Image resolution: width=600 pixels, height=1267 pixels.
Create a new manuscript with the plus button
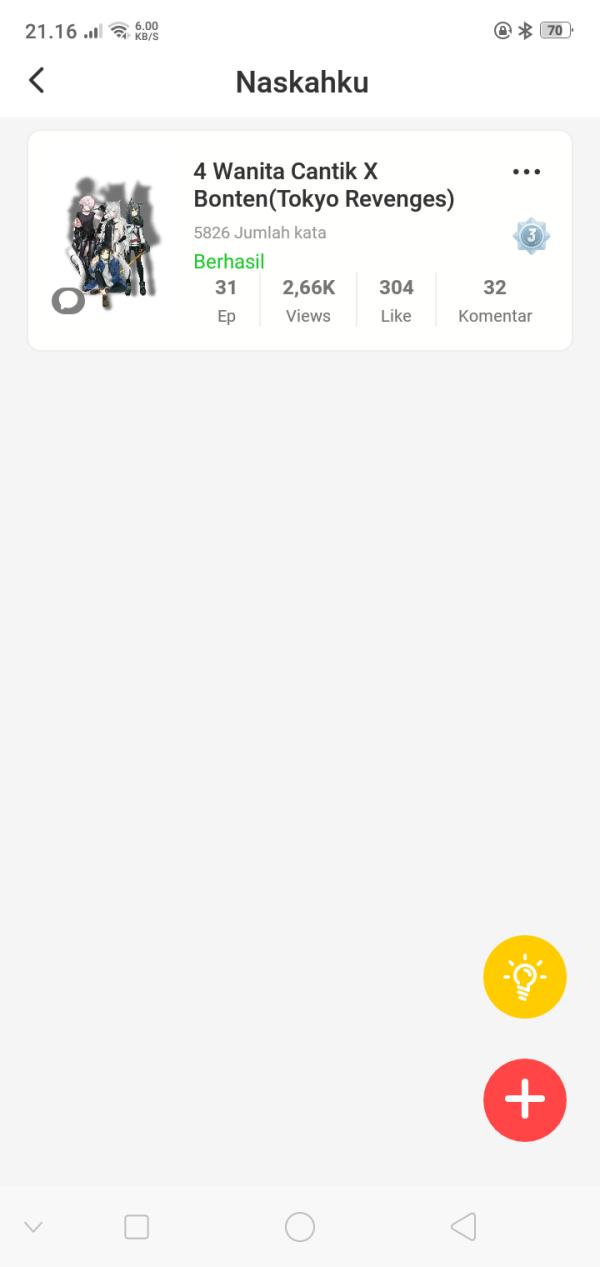point(524,1100)
